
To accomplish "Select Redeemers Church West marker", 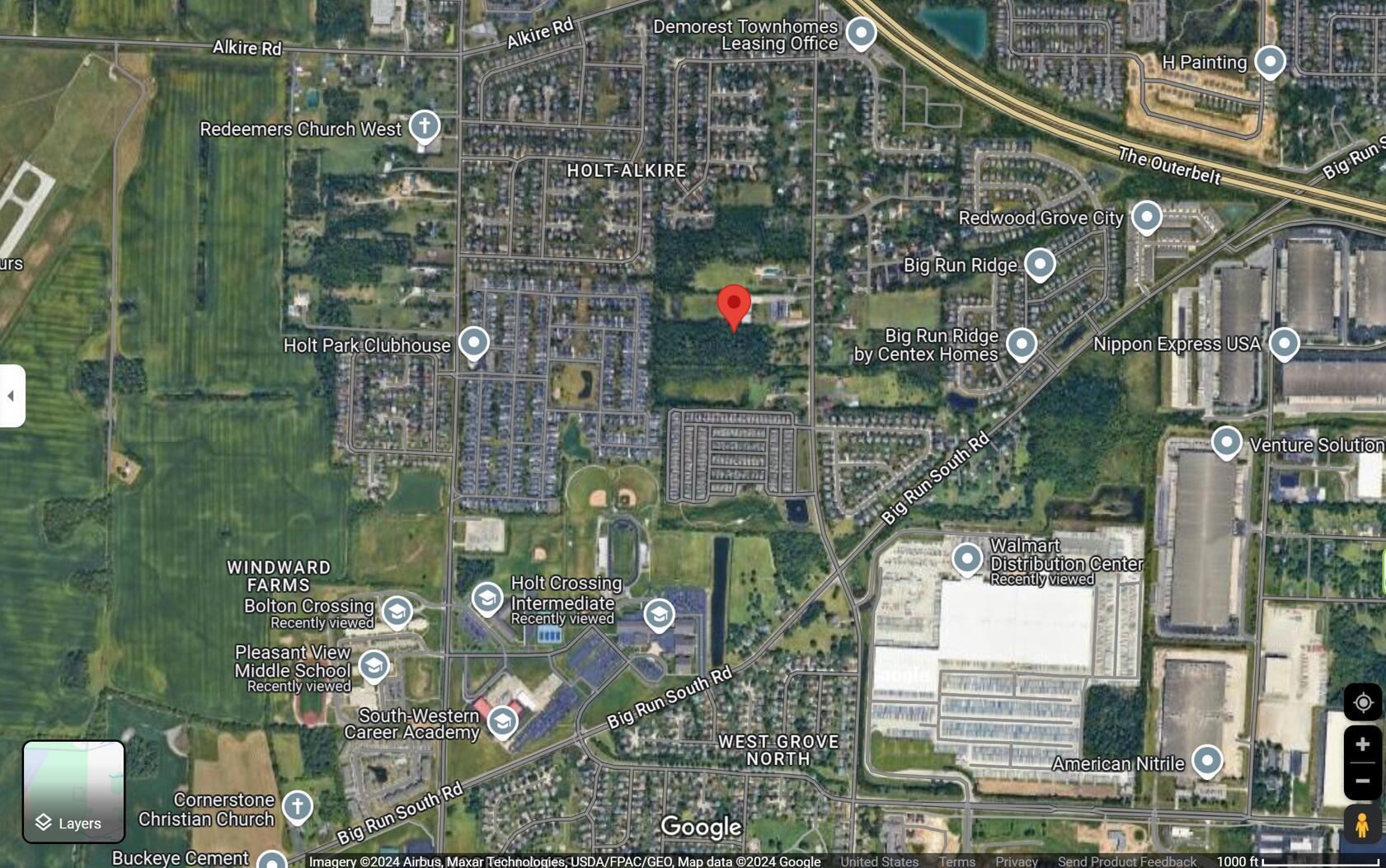I will [425, 126].
